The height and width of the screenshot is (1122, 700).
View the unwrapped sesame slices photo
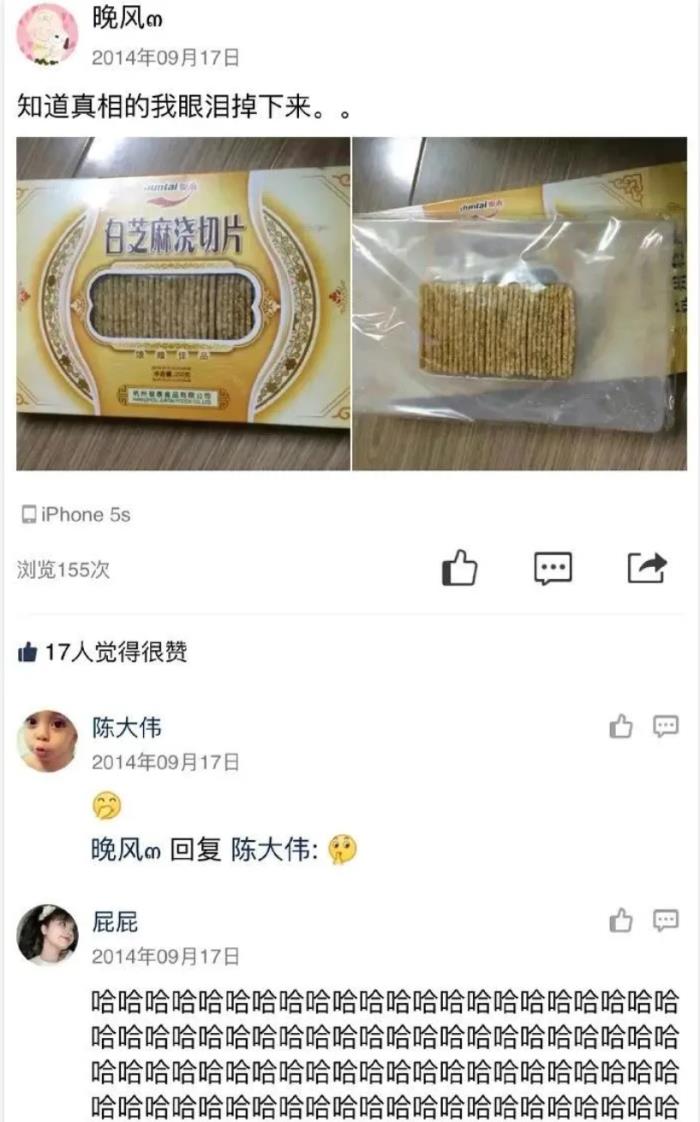pos(520,303)
